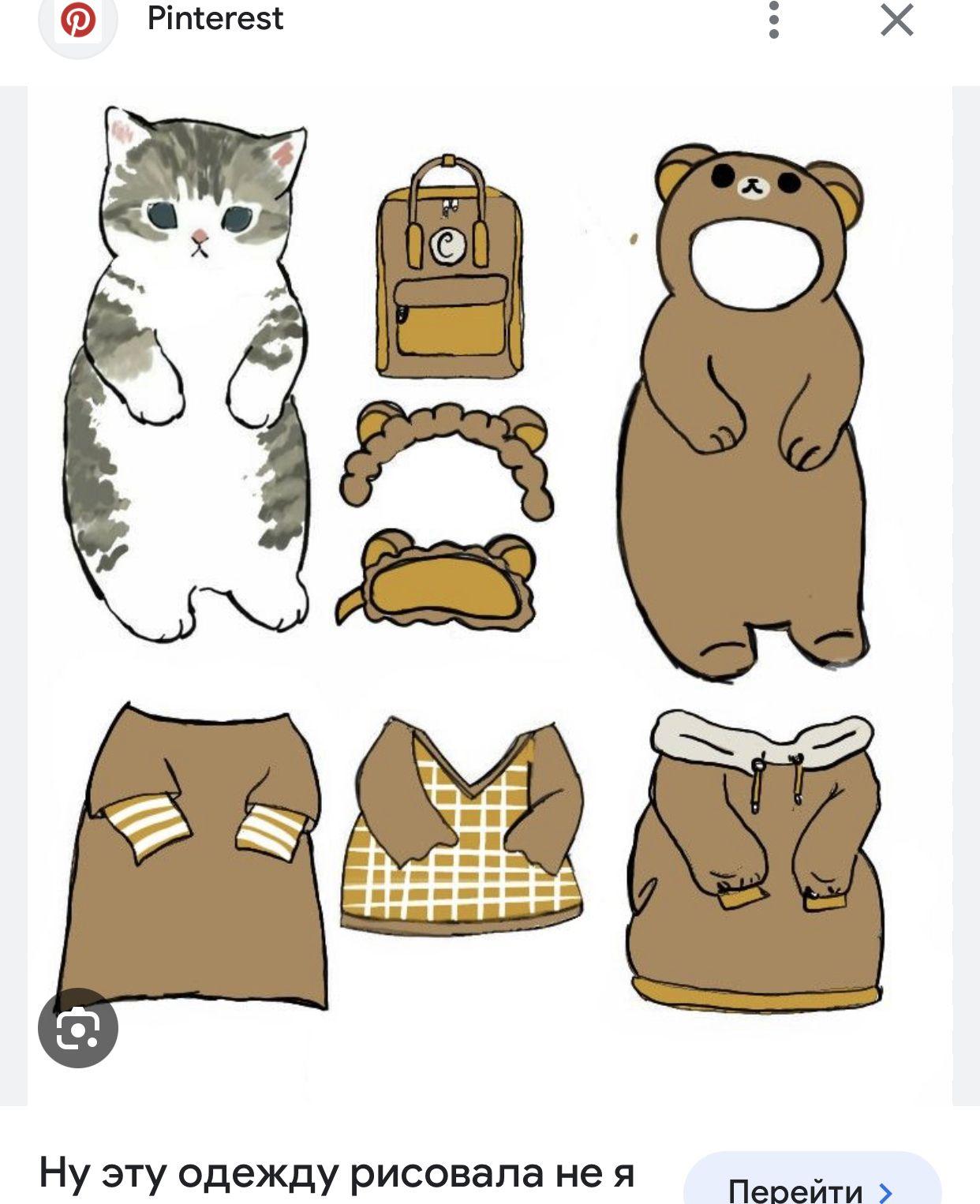This screenshot has width=980, height=1204.
Task: Search this image with Lens icon
Action: tap(78, 1027)
